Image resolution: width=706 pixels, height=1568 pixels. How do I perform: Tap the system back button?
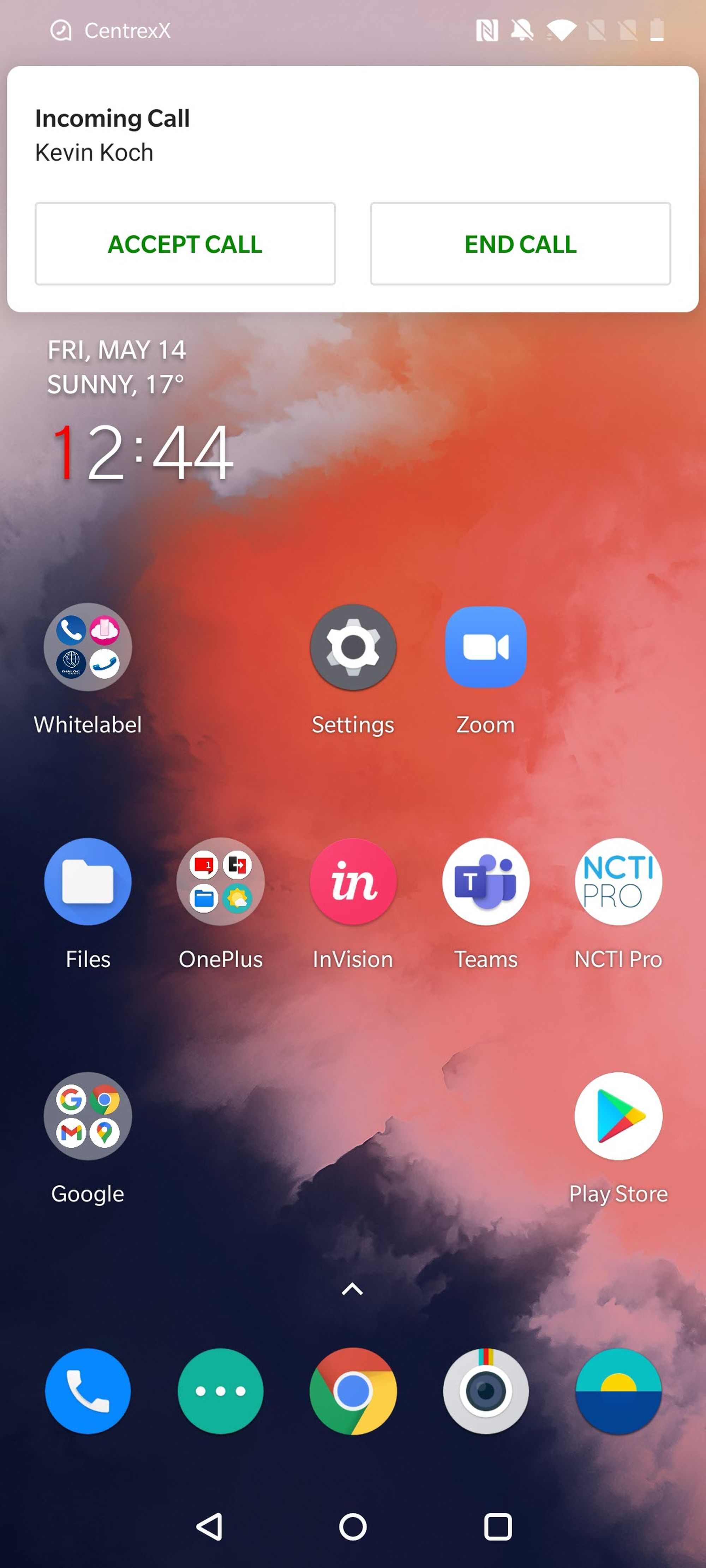pos(209,1527)
